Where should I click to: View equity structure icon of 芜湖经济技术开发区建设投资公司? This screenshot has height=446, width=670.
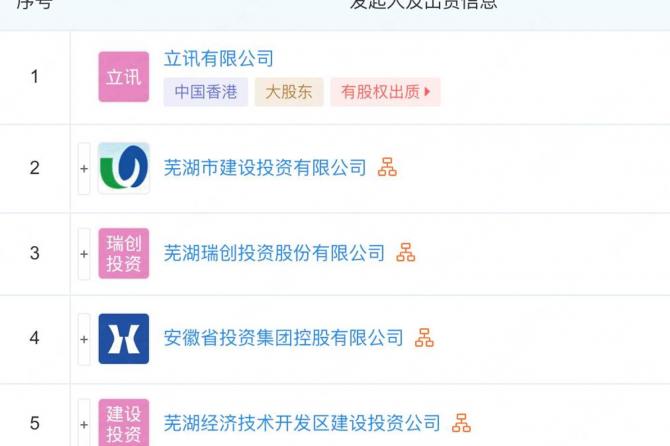(x=460, y=423)
